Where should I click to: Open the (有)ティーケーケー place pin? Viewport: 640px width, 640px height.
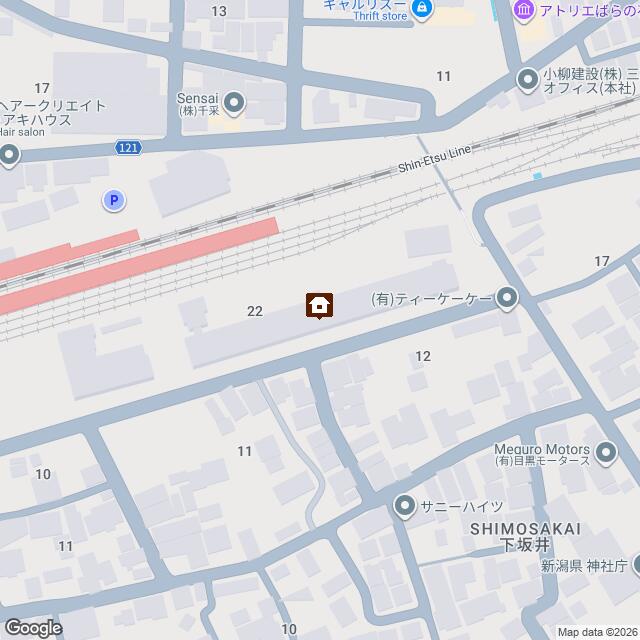point(507,298)
